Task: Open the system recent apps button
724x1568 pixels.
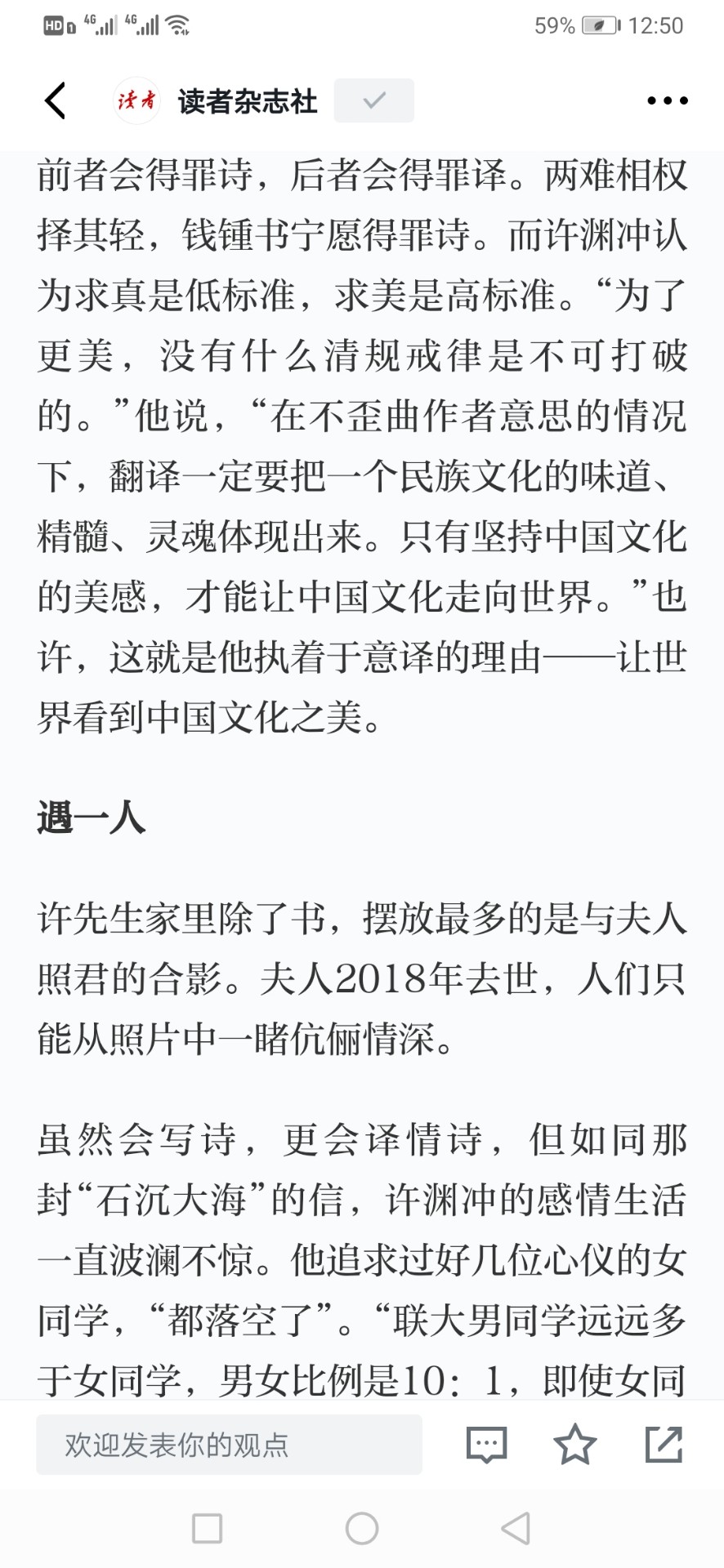Action: pos(207,1528)
